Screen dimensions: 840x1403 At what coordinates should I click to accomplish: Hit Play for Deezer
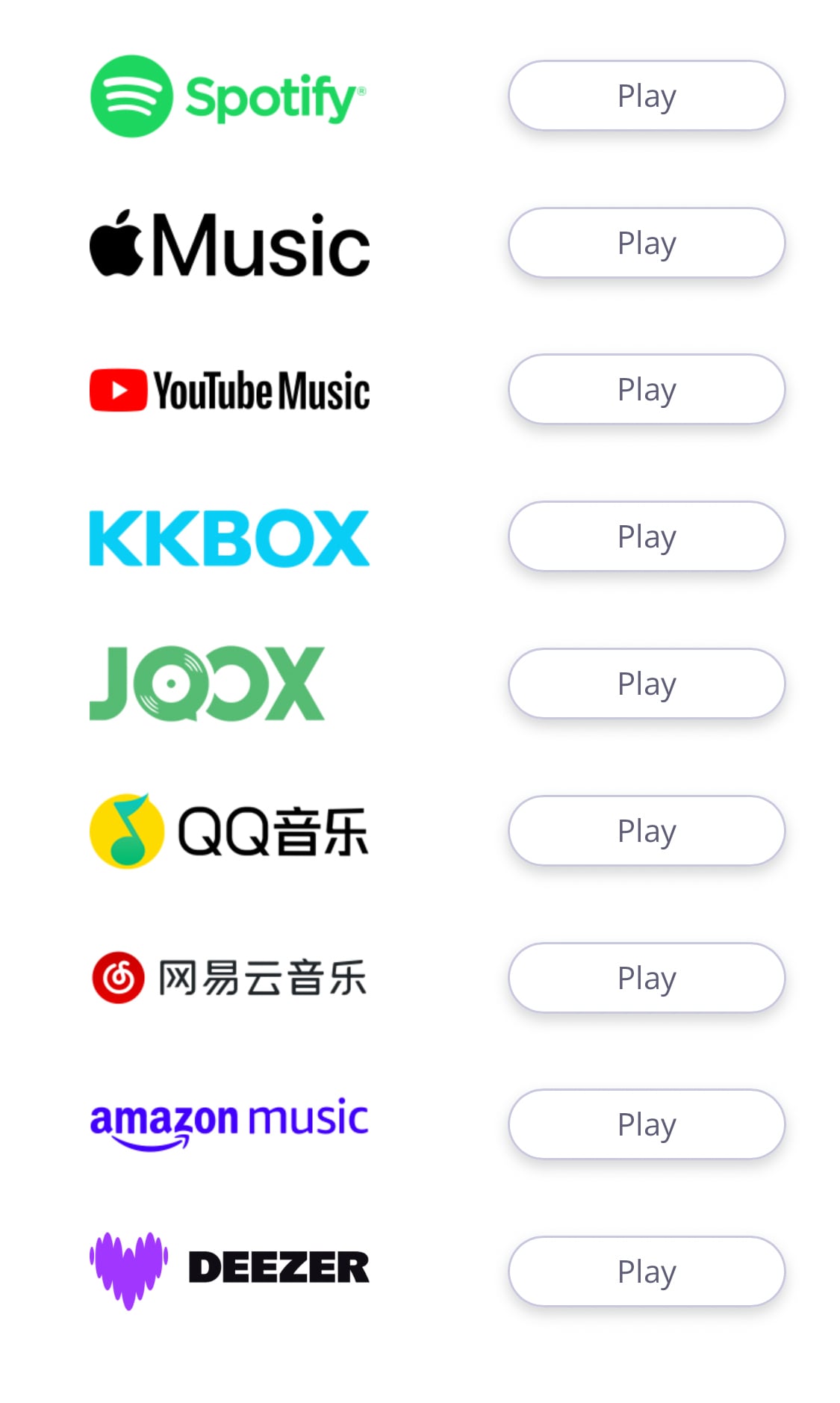pyautogui.click(x=646, y=1272)
